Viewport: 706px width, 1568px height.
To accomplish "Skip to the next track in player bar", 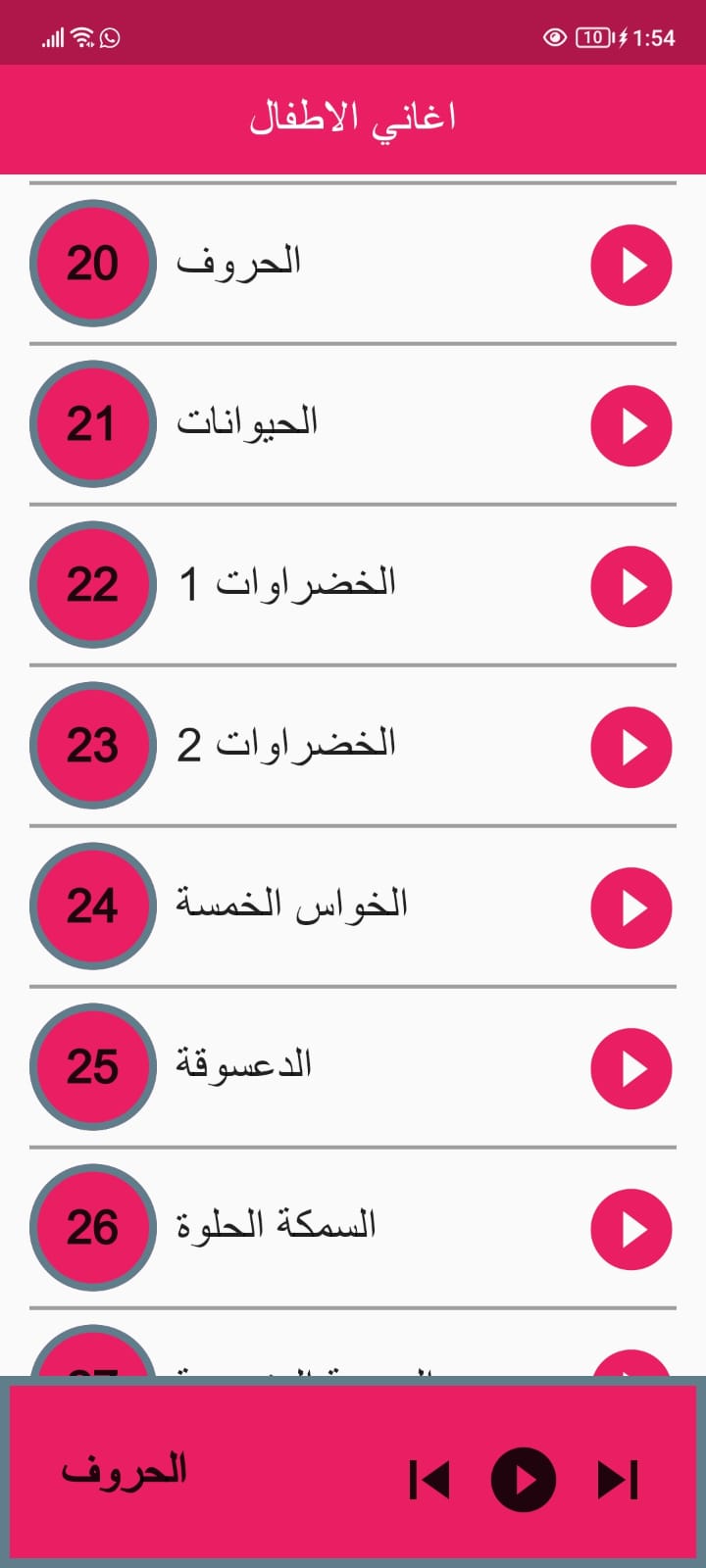I will 618,1480.
